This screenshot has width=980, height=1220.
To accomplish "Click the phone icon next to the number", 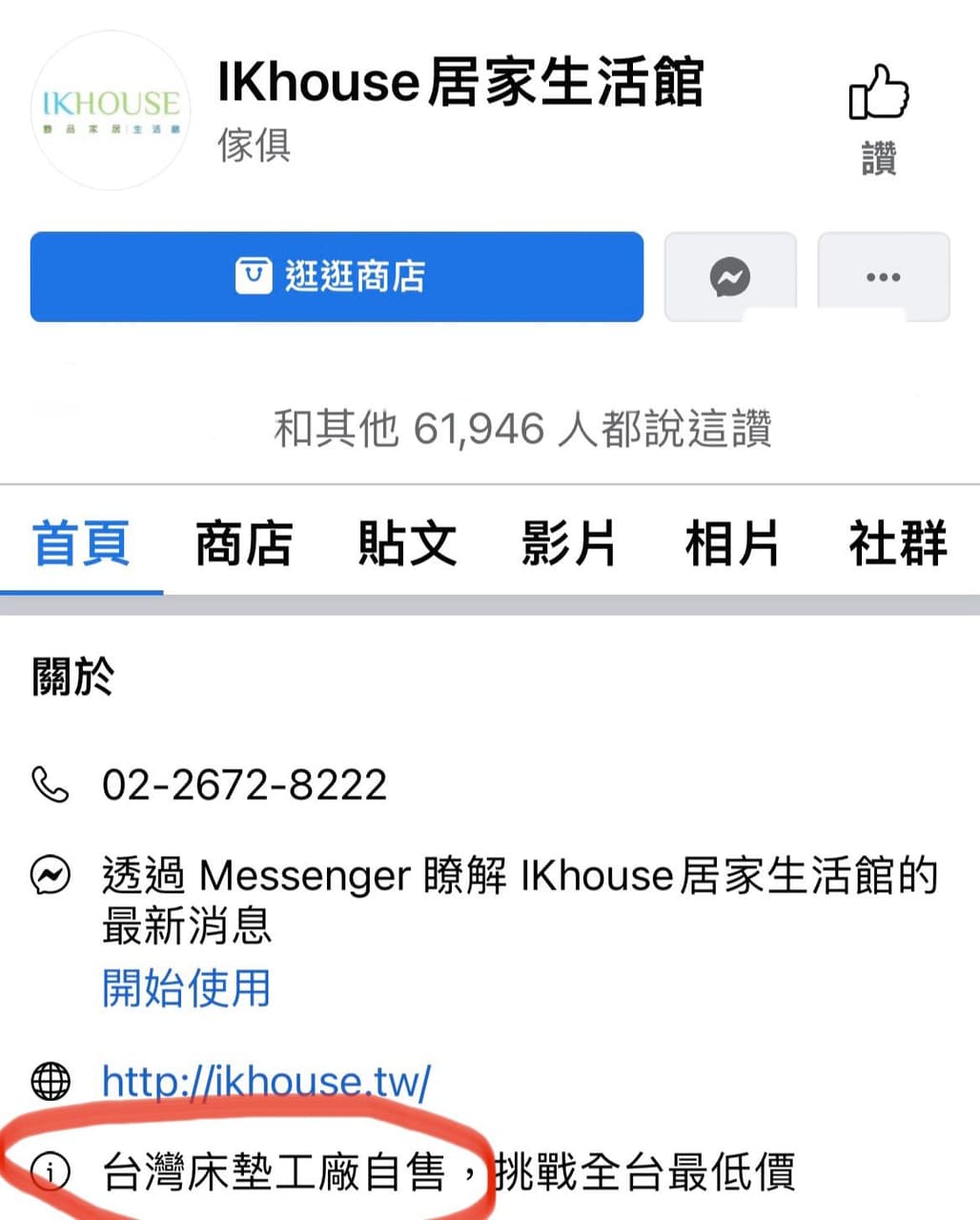I will point(50,783).
